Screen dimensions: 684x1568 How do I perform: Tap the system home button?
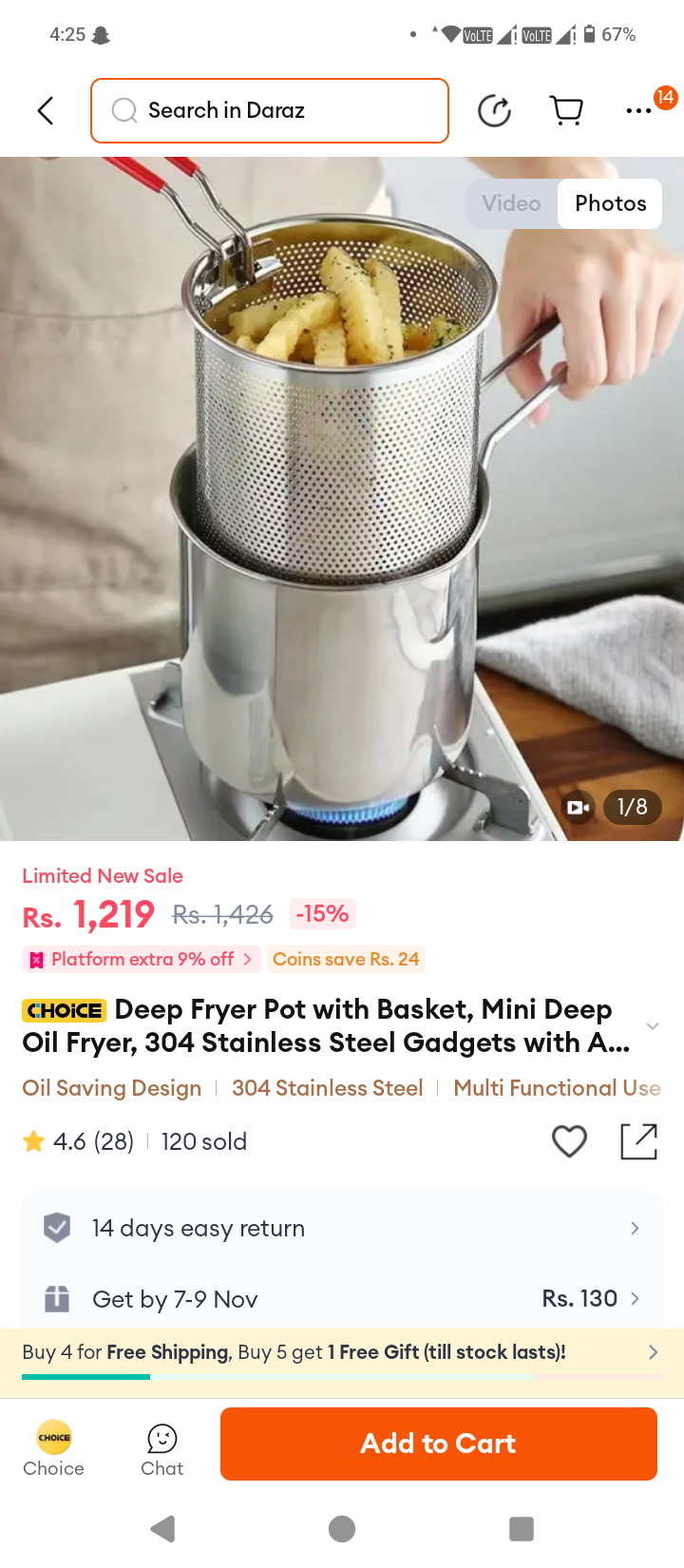click(x=342, y=1529)
